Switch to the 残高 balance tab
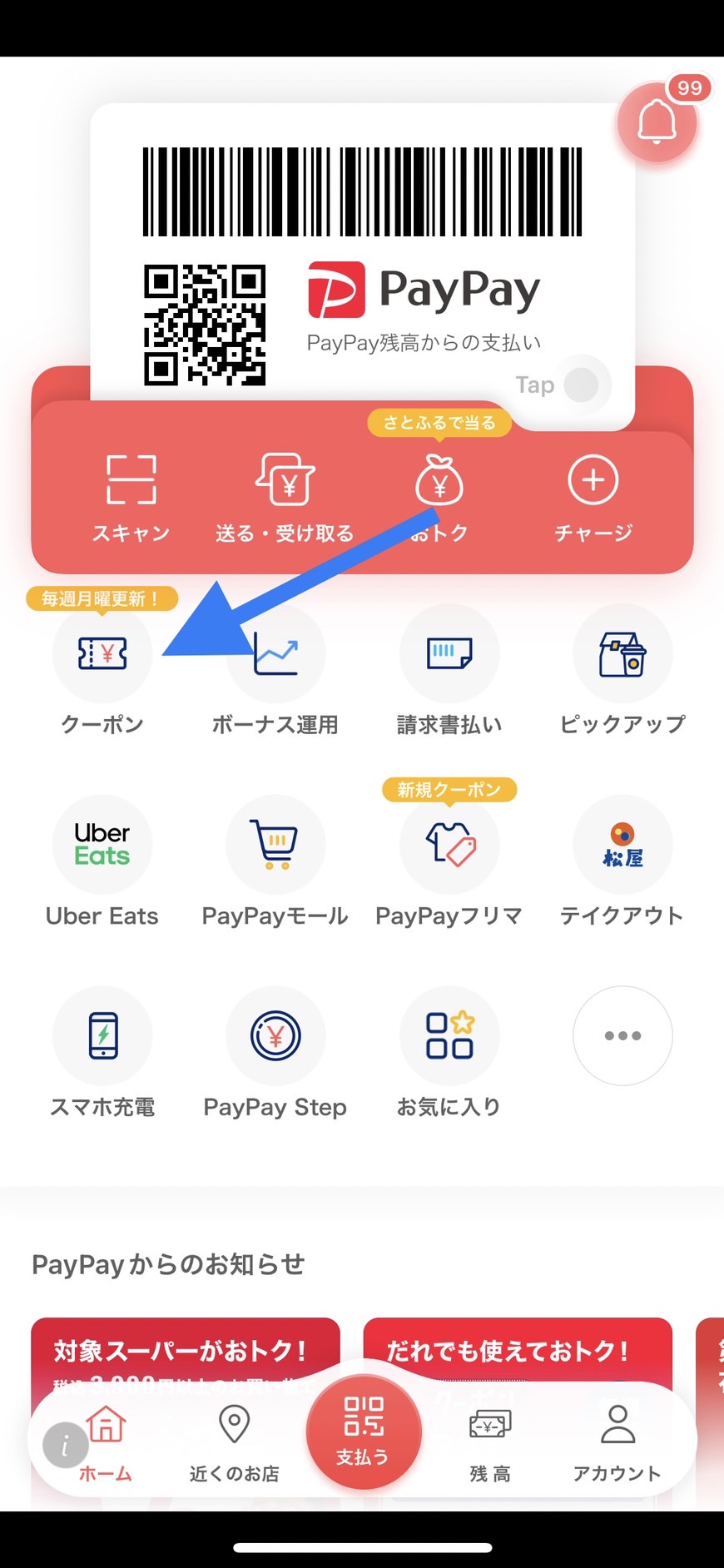724x1568 pixels. (x=490, y=1445)
